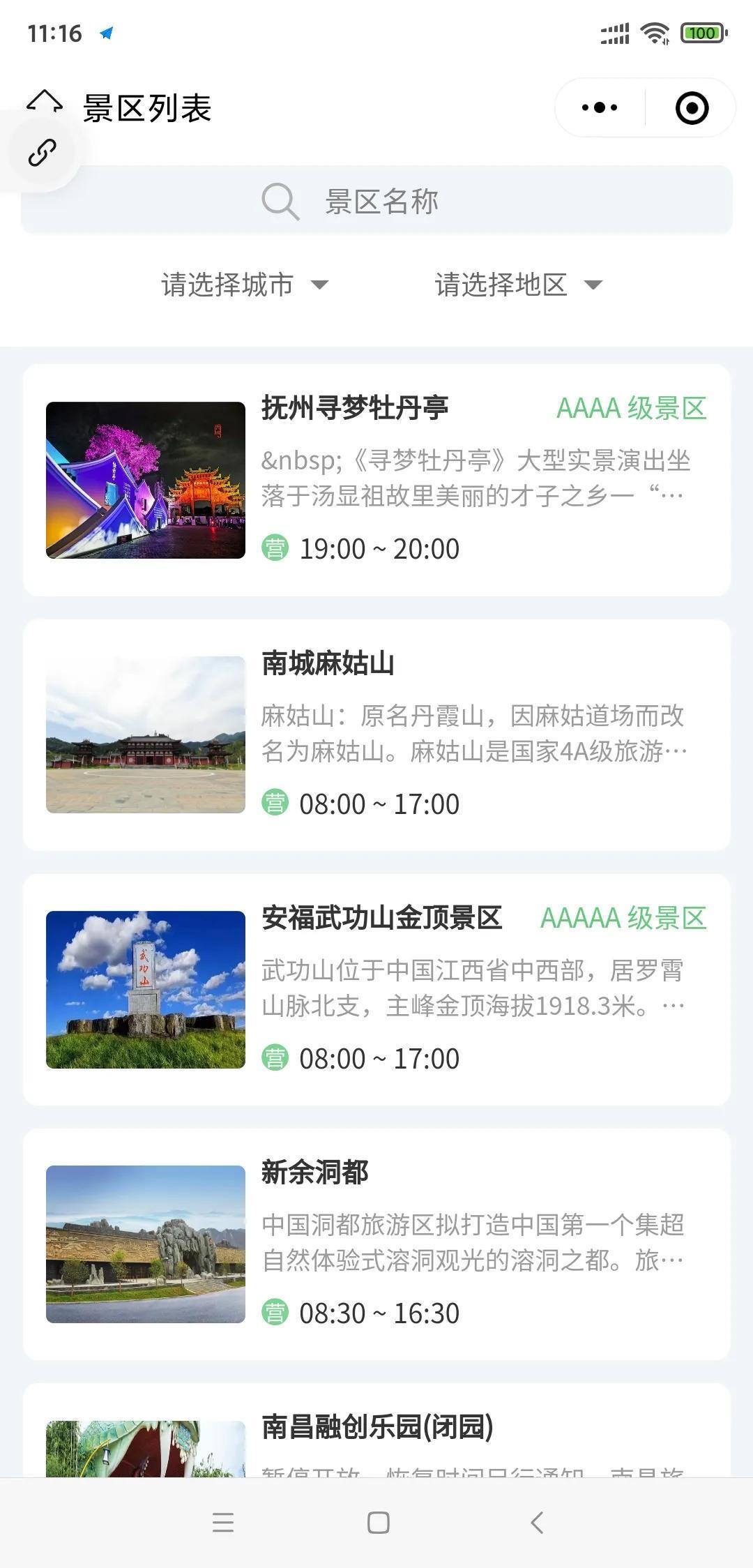
Task: Open recent apps from the navigation bar
Action: tap(223, 1522)
